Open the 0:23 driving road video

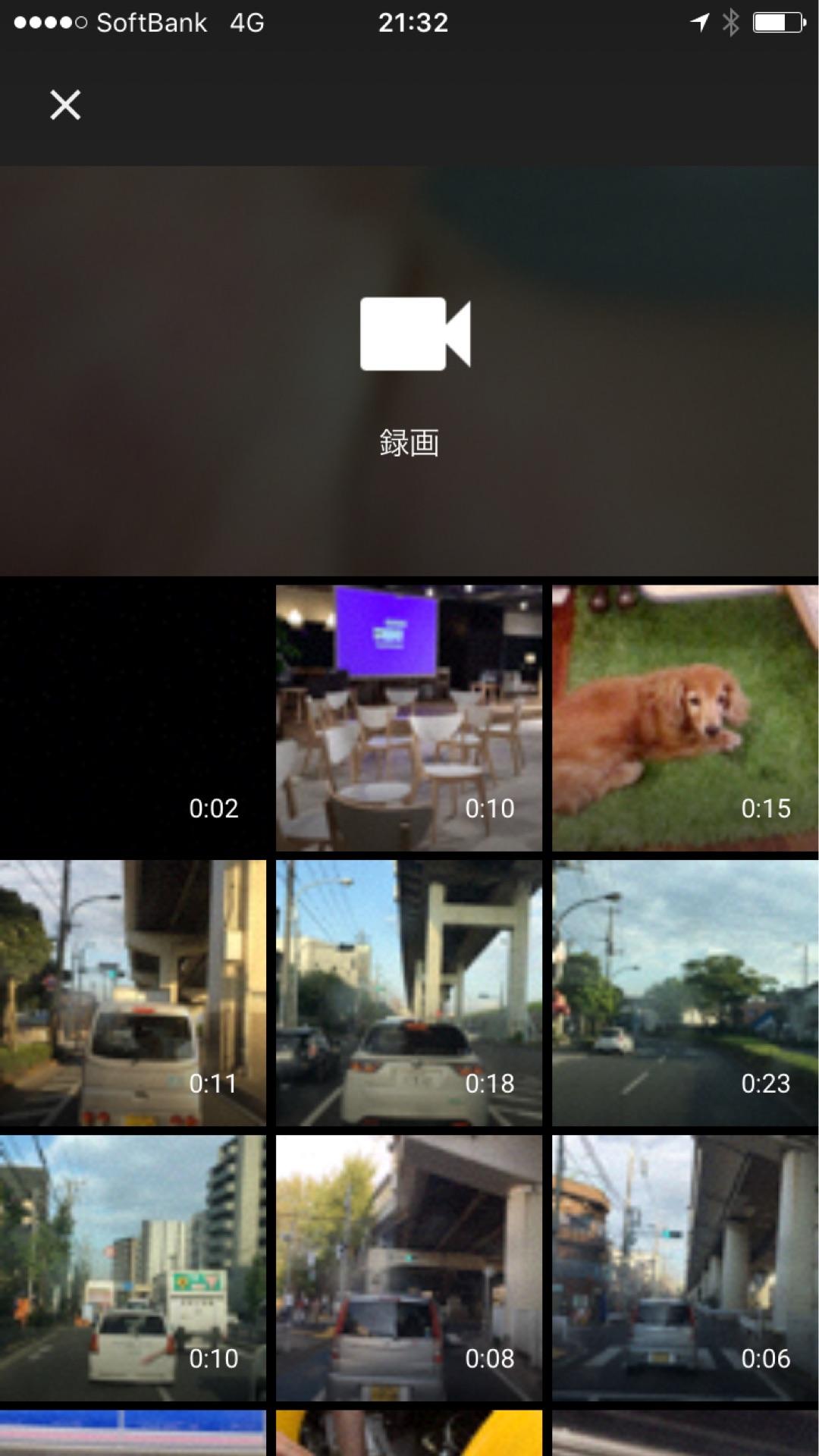684,993
